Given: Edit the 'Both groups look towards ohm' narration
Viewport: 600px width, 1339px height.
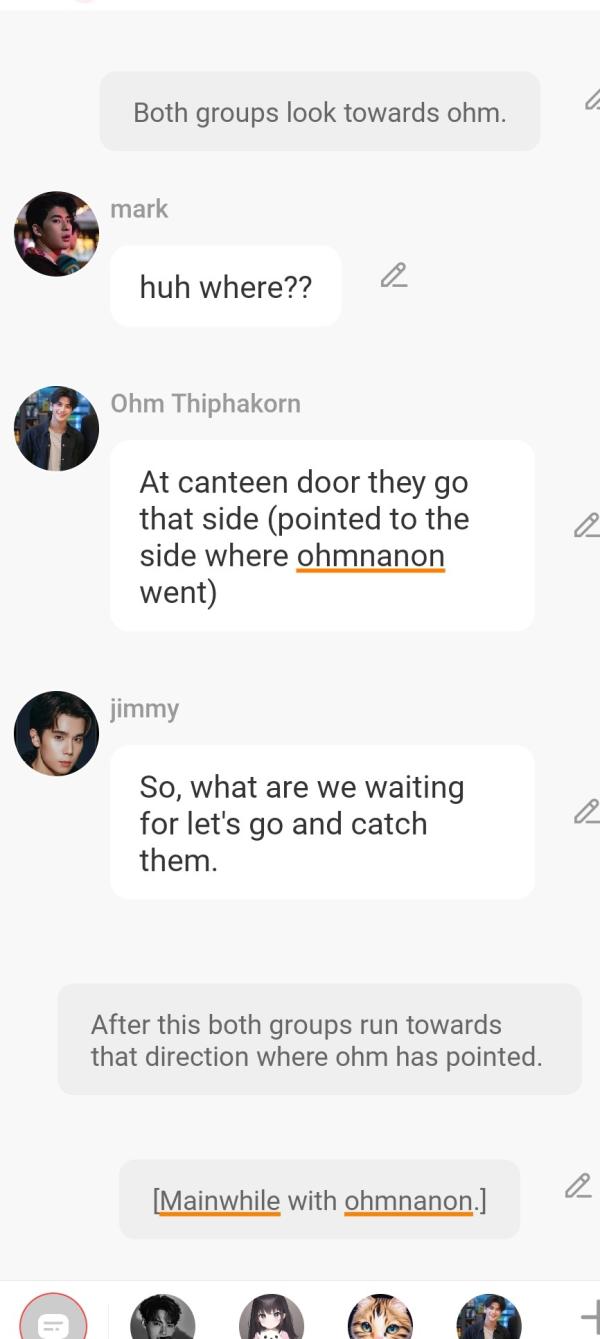Looking at the screenshot, I should (x=592, y=99).
